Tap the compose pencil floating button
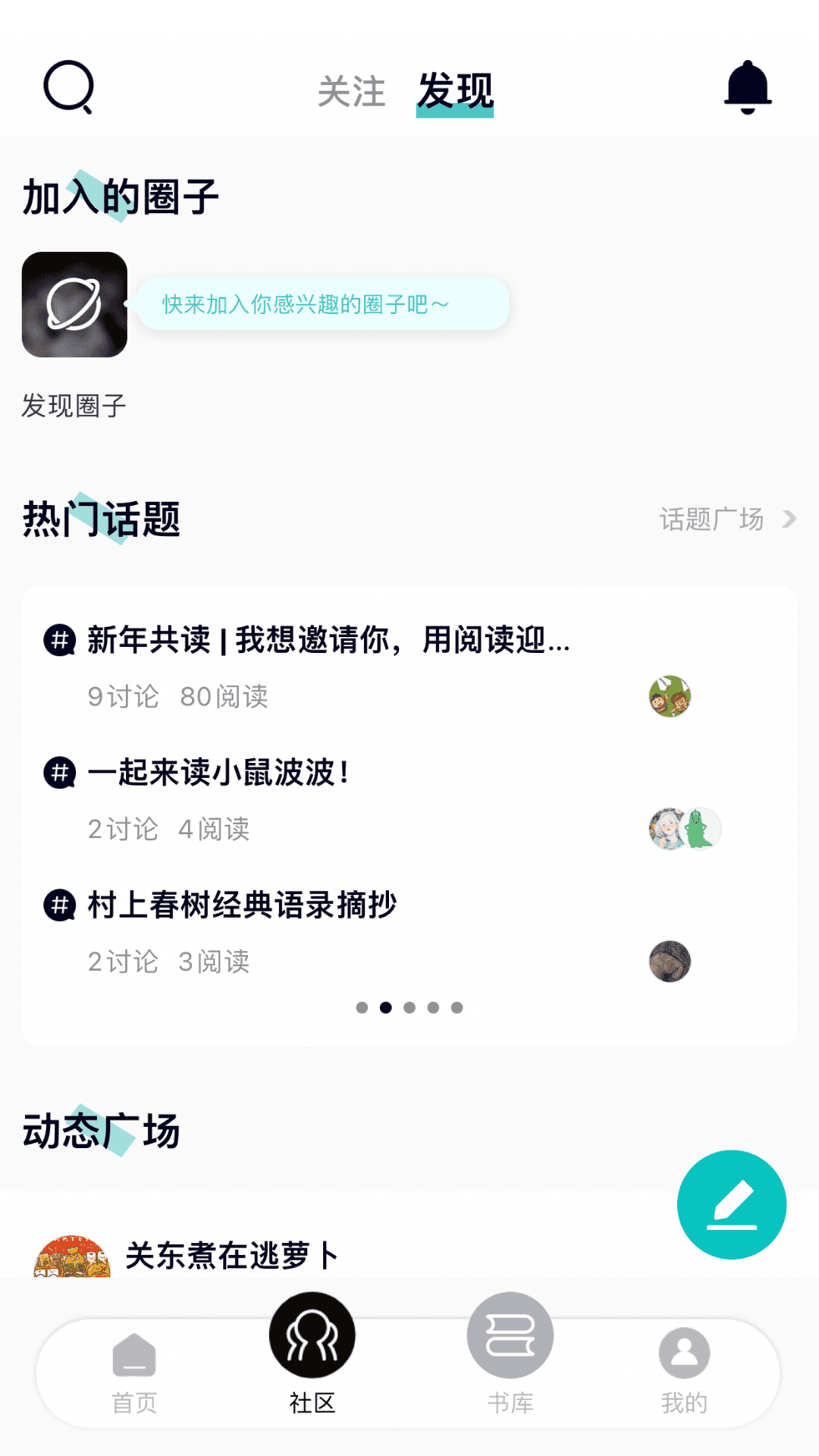819x1456 pixels. pos(731,1205)
